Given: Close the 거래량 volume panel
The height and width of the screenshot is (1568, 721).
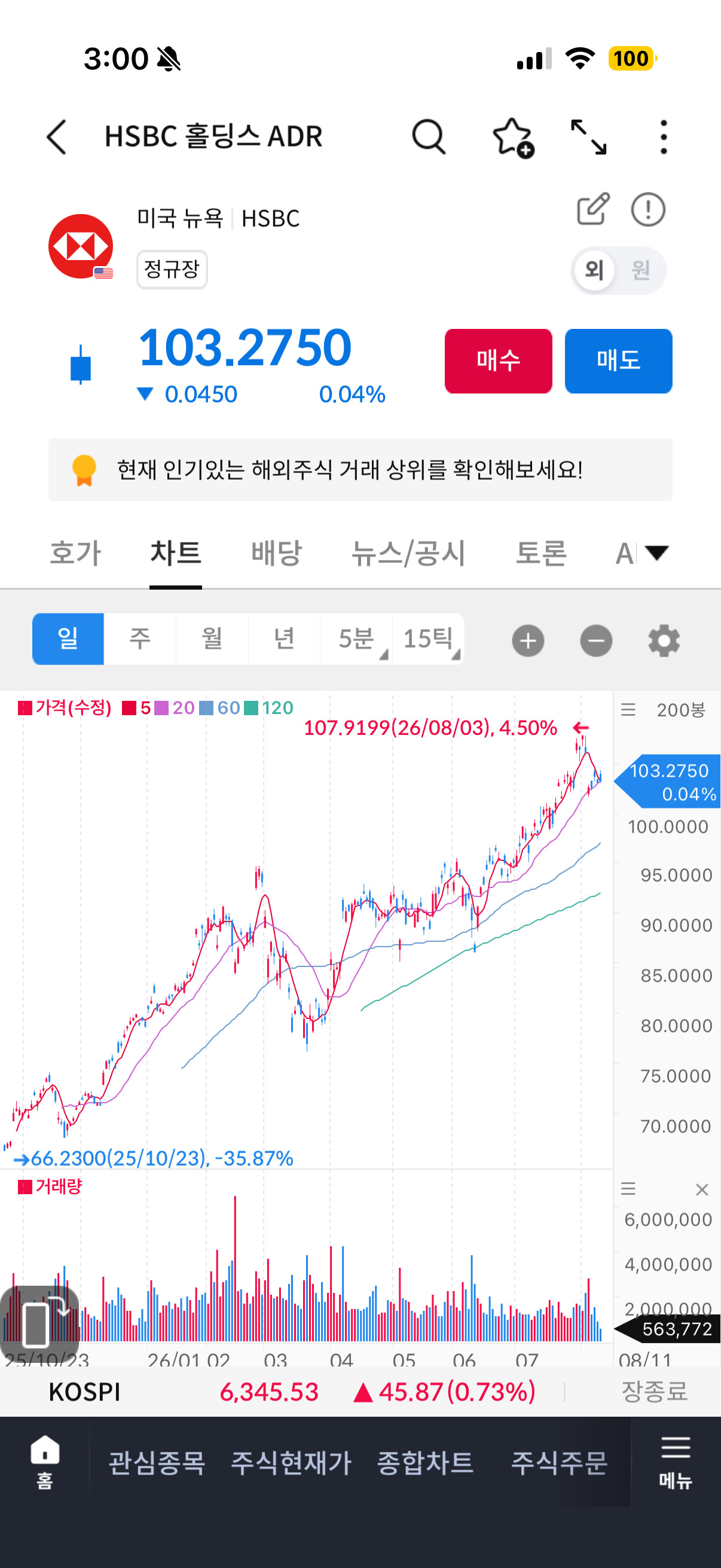Looking at the screenshot, I should pos(701,1189).
